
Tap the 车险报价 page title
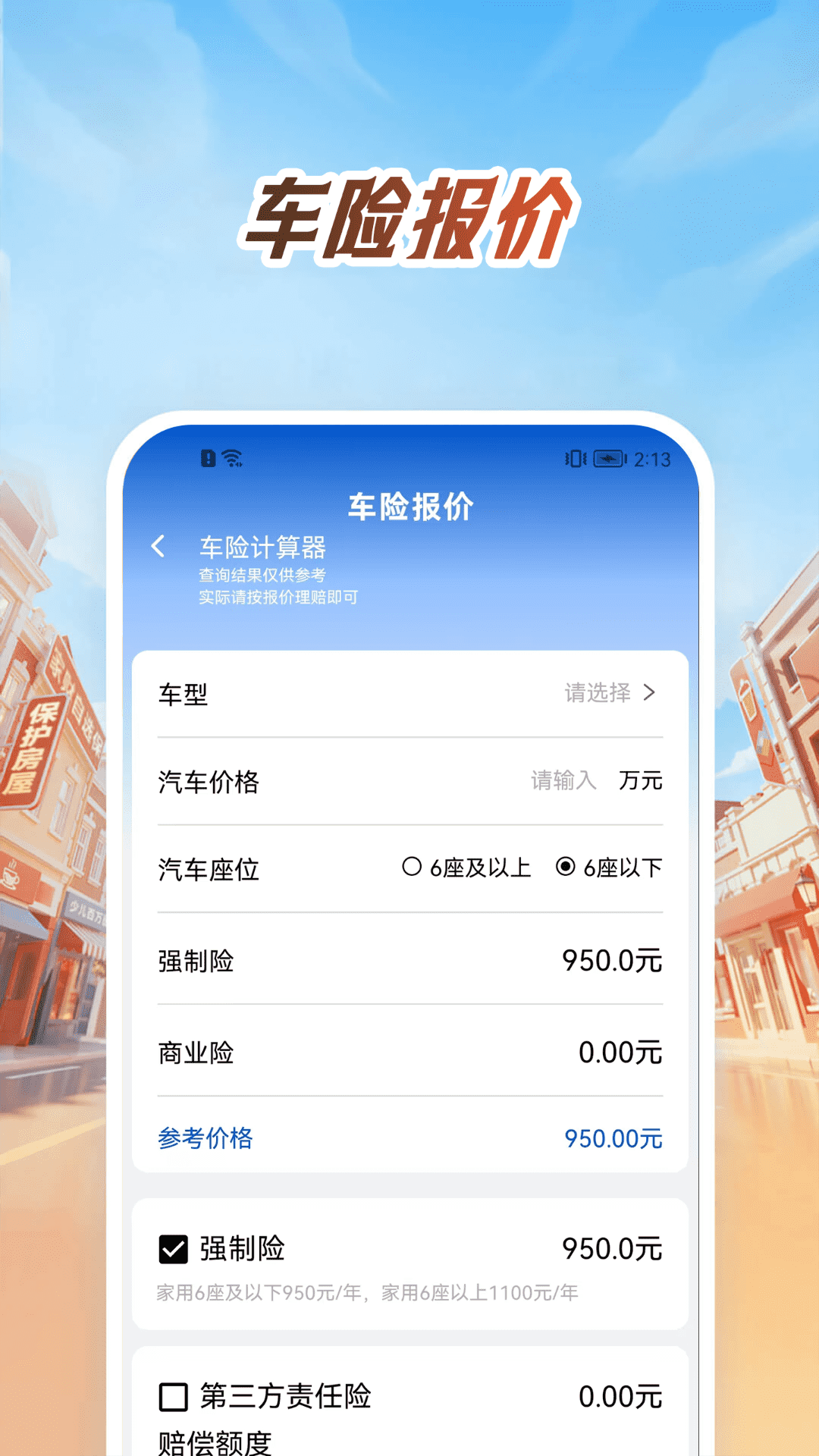[x=409, y=507]
